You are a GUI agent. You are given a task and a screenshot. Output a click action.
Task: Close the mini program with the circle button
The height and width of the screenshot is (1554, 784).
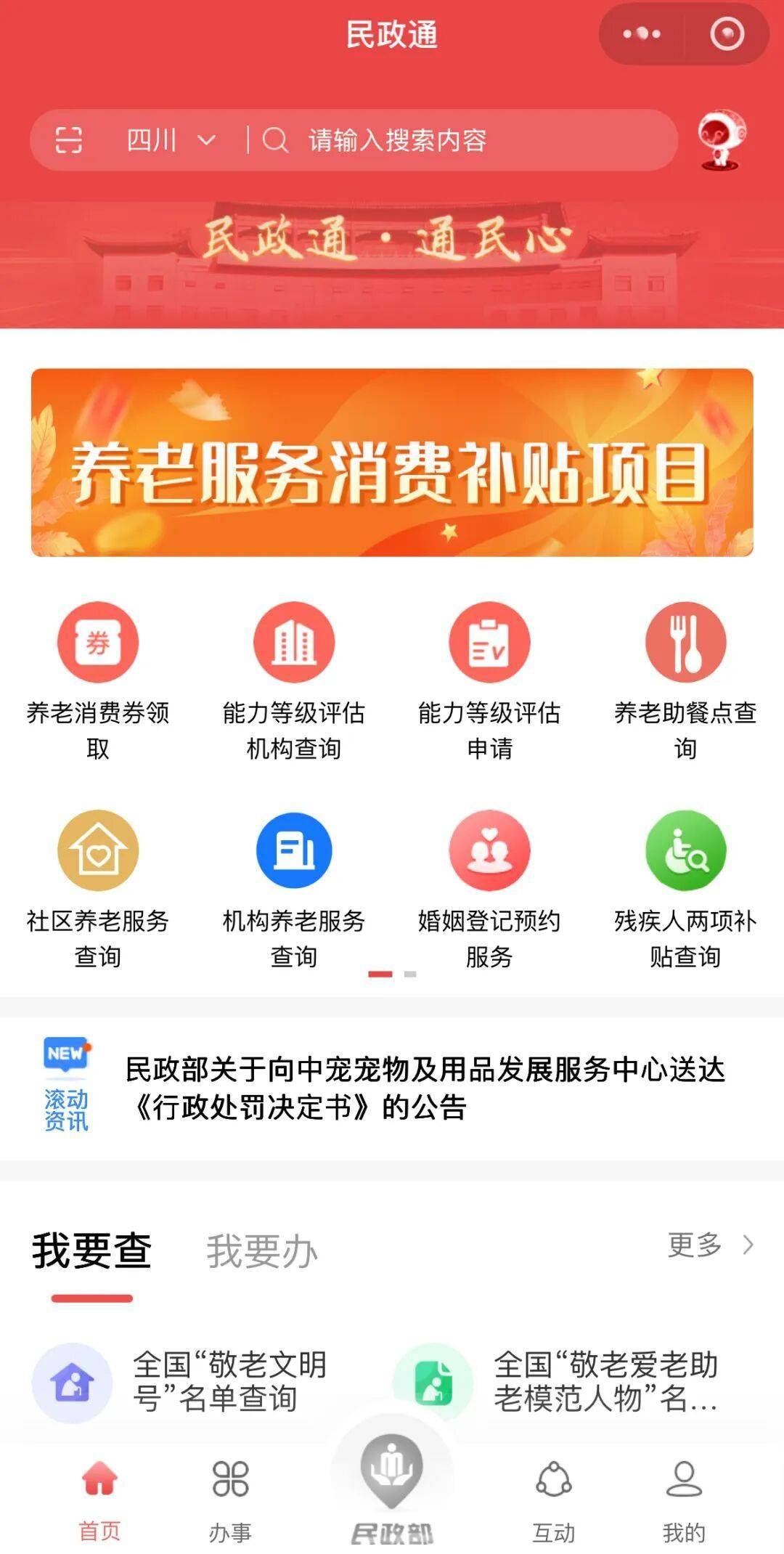pos(727,34)
